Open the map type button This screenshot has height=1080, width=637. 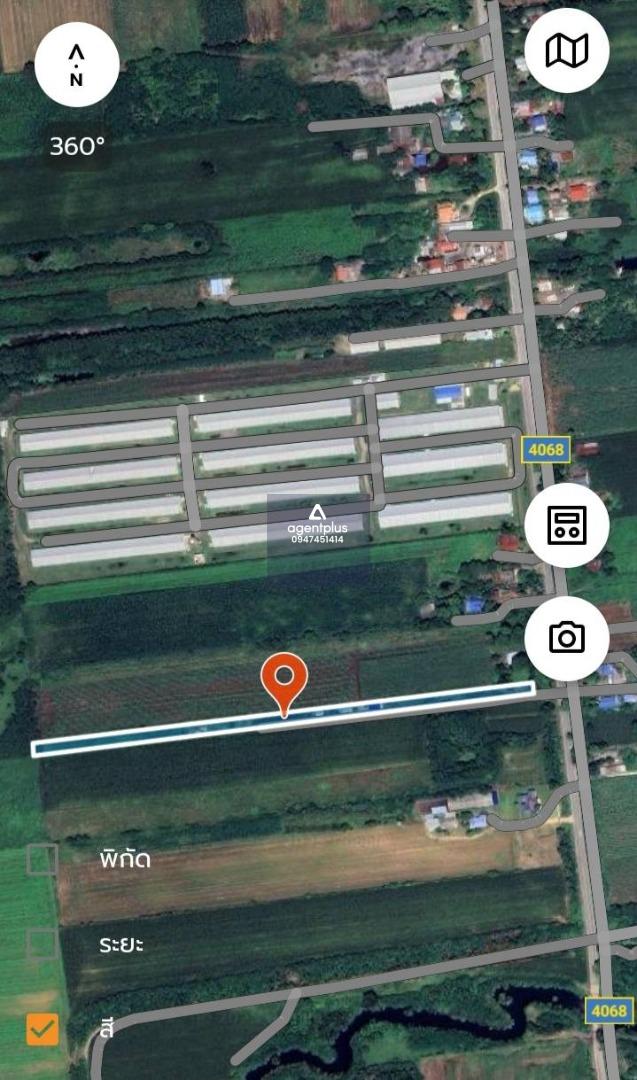click(566, 51)
